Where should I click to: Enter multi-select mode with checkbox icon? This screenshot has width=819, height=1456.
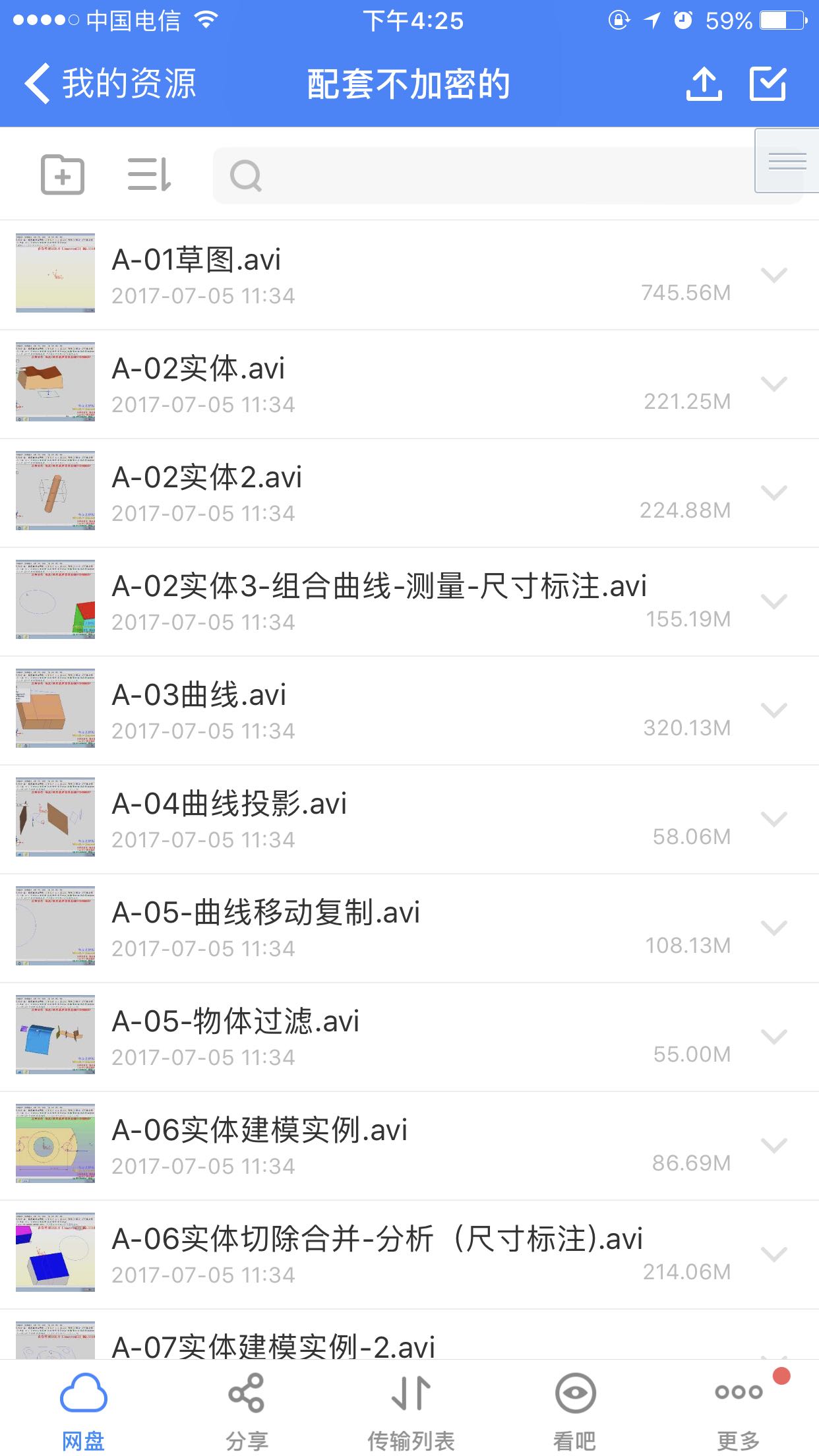[768, 84]
